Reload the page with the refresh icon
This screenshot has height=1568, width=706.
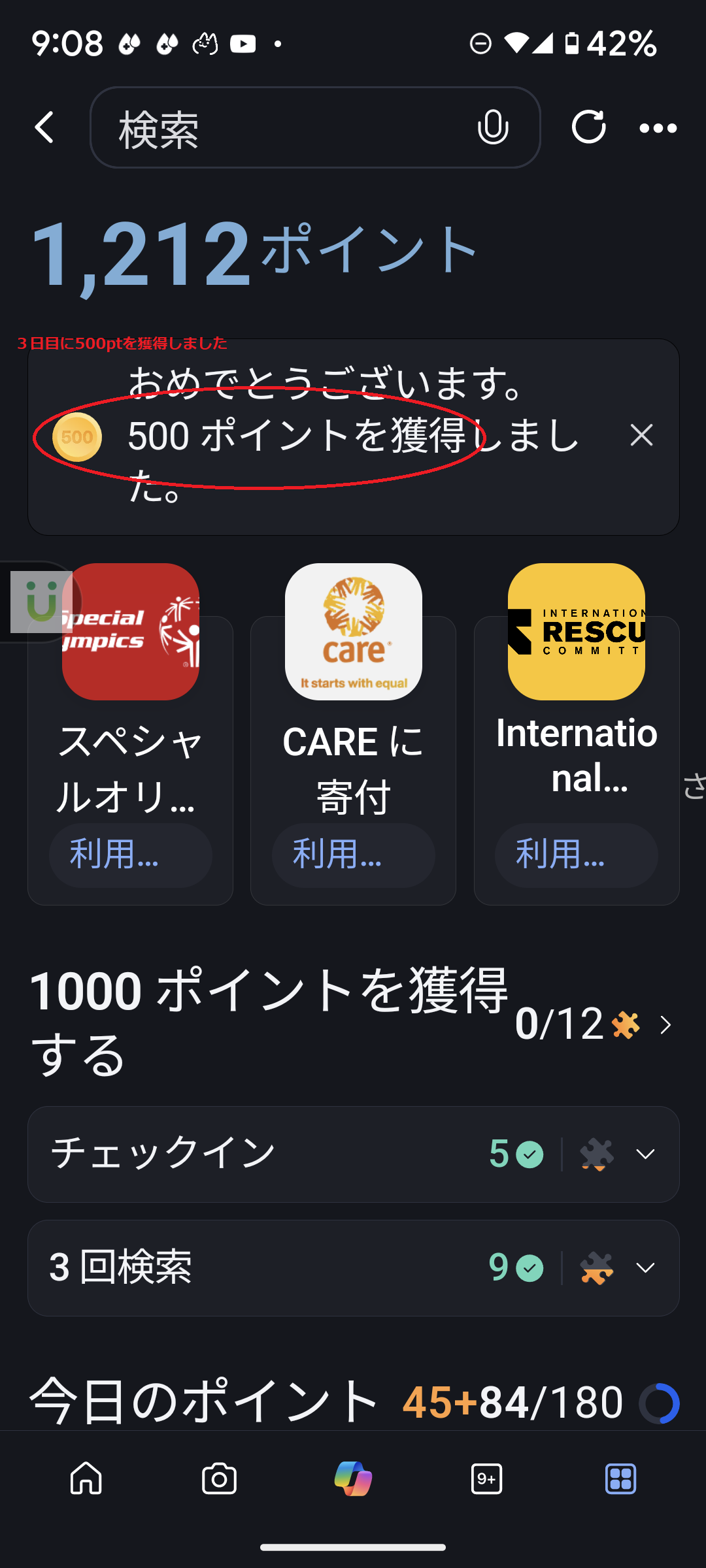click(588, 127)
